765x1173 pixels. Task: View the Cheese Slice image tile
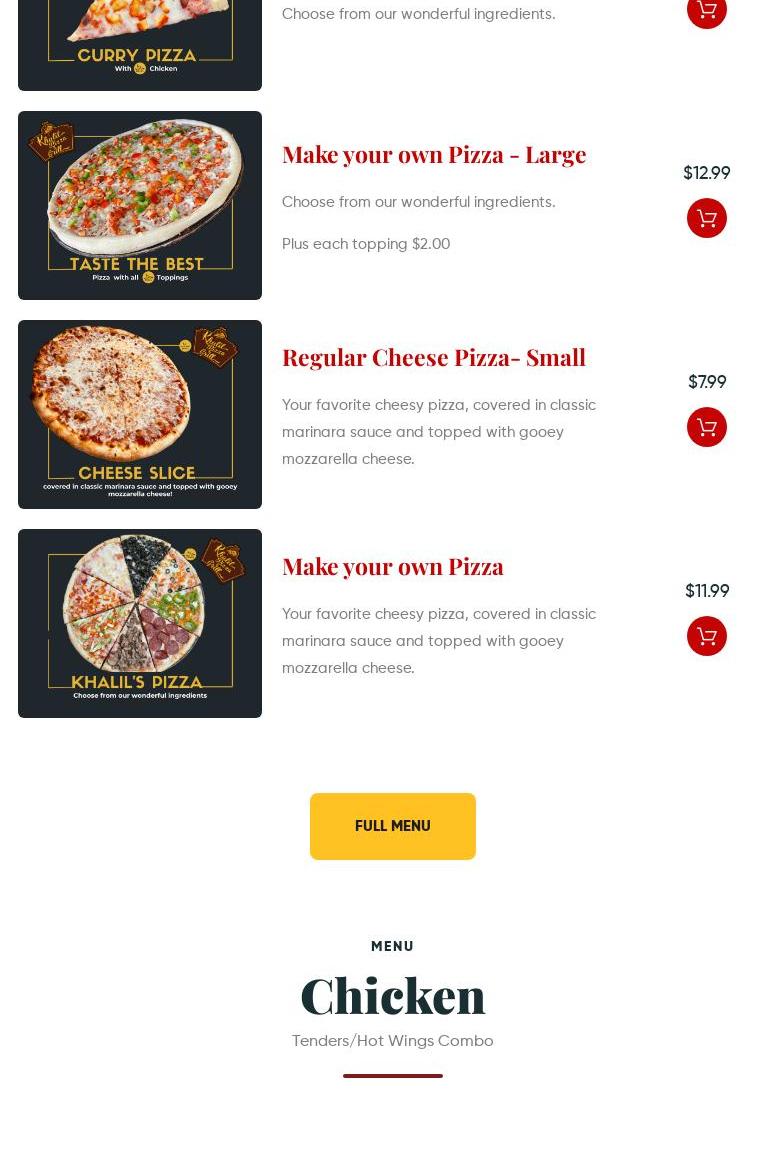(140, 414)
